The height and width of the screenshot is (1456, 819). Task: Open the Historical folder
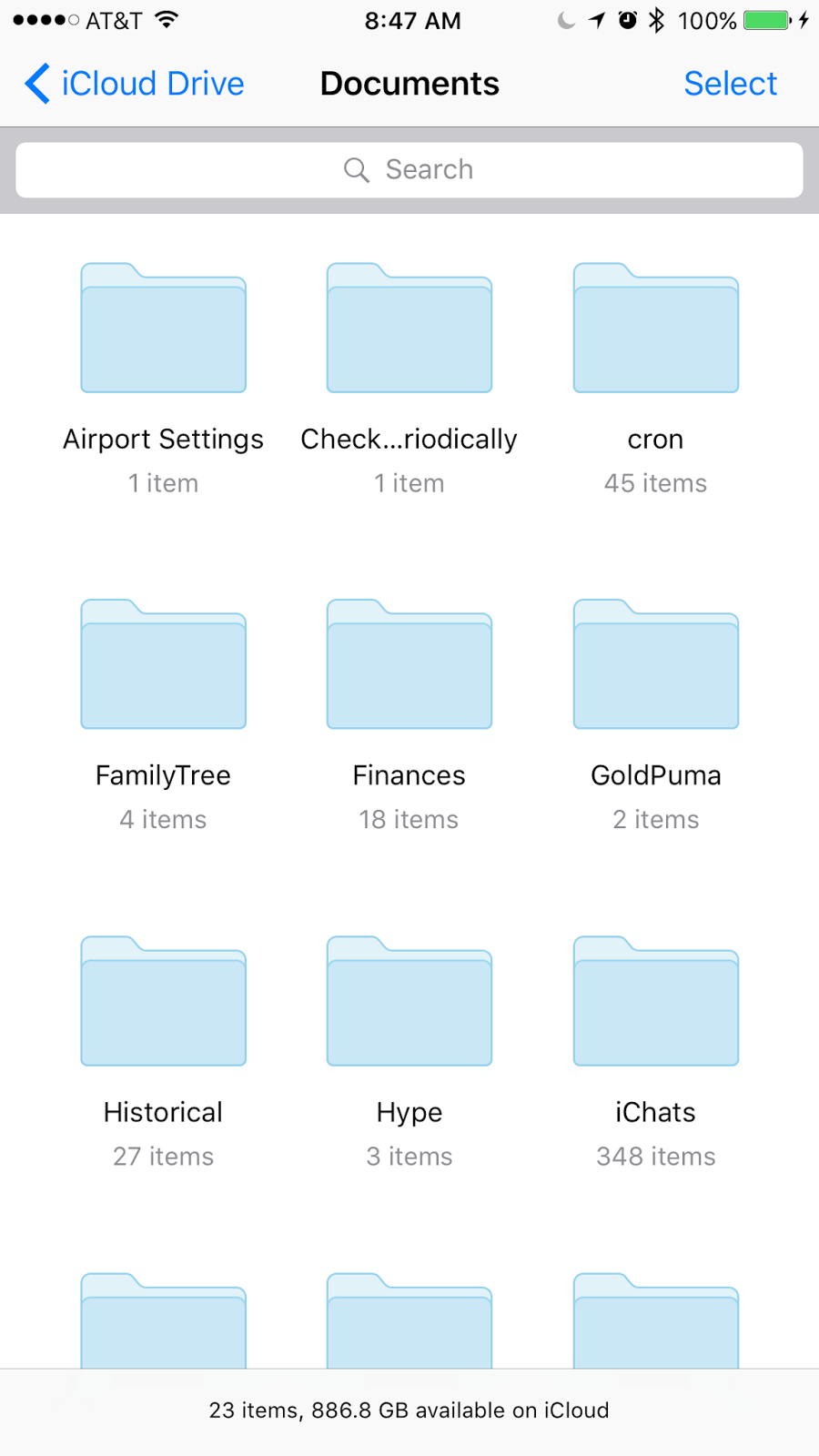[164, 1002]
